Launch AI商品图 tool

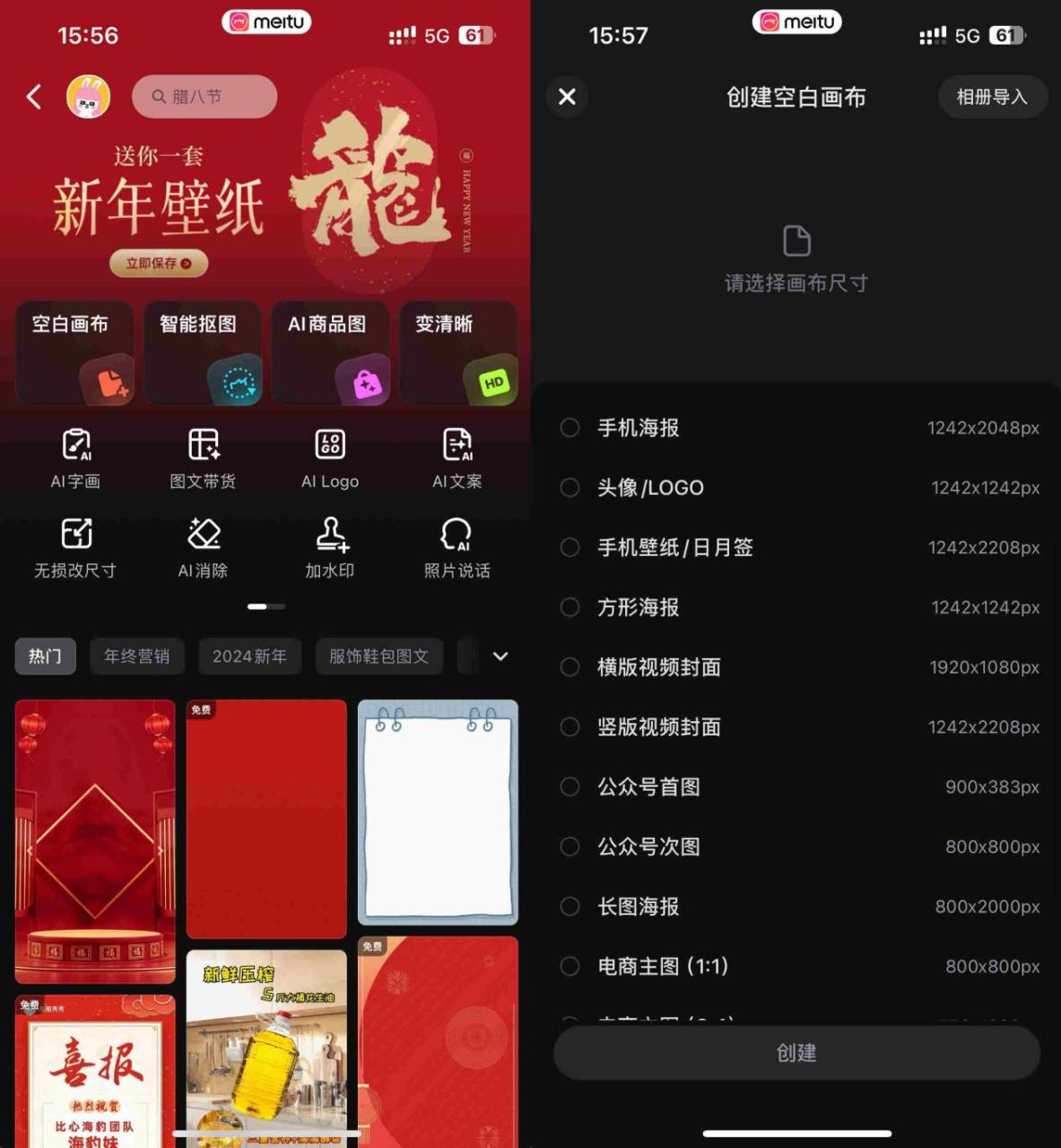pos(330,353)
